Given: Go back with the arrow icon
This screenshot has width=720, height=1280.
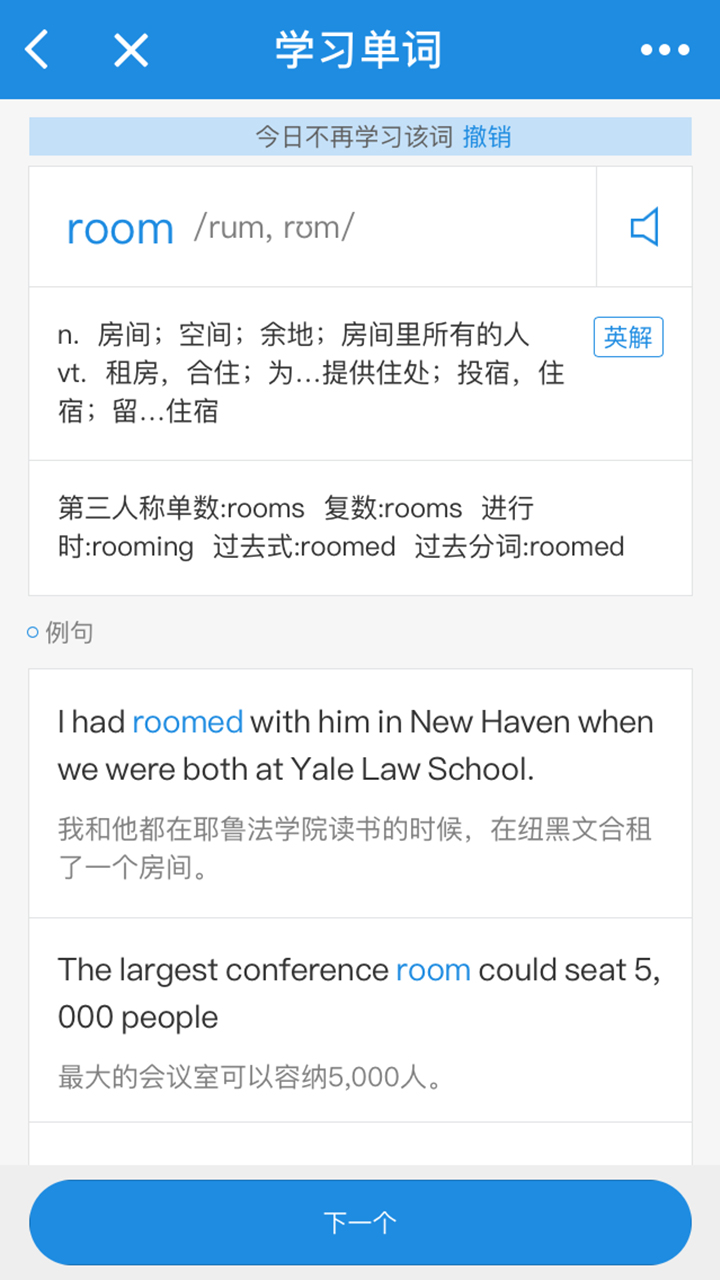Looking at the screenshot, I should pyautogui.click(x=37, y=49).
